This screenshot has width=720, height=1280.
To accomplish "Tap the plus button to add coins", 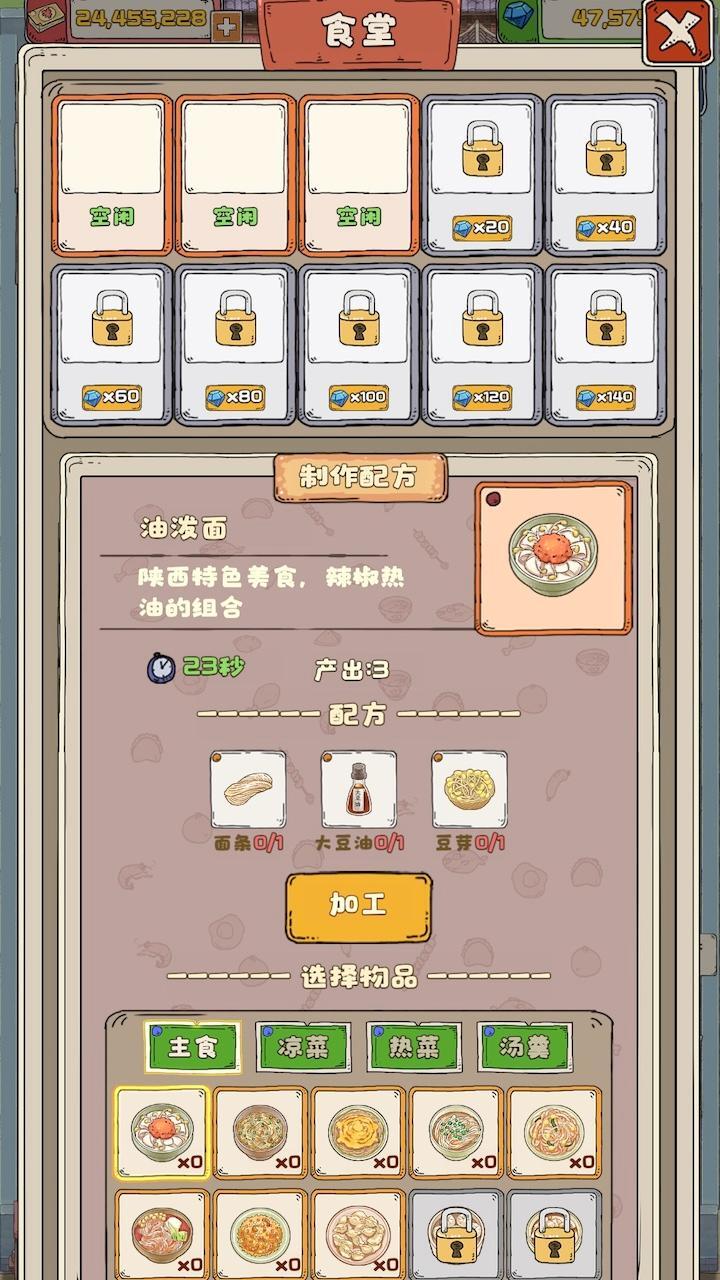I will click(227, 26).
